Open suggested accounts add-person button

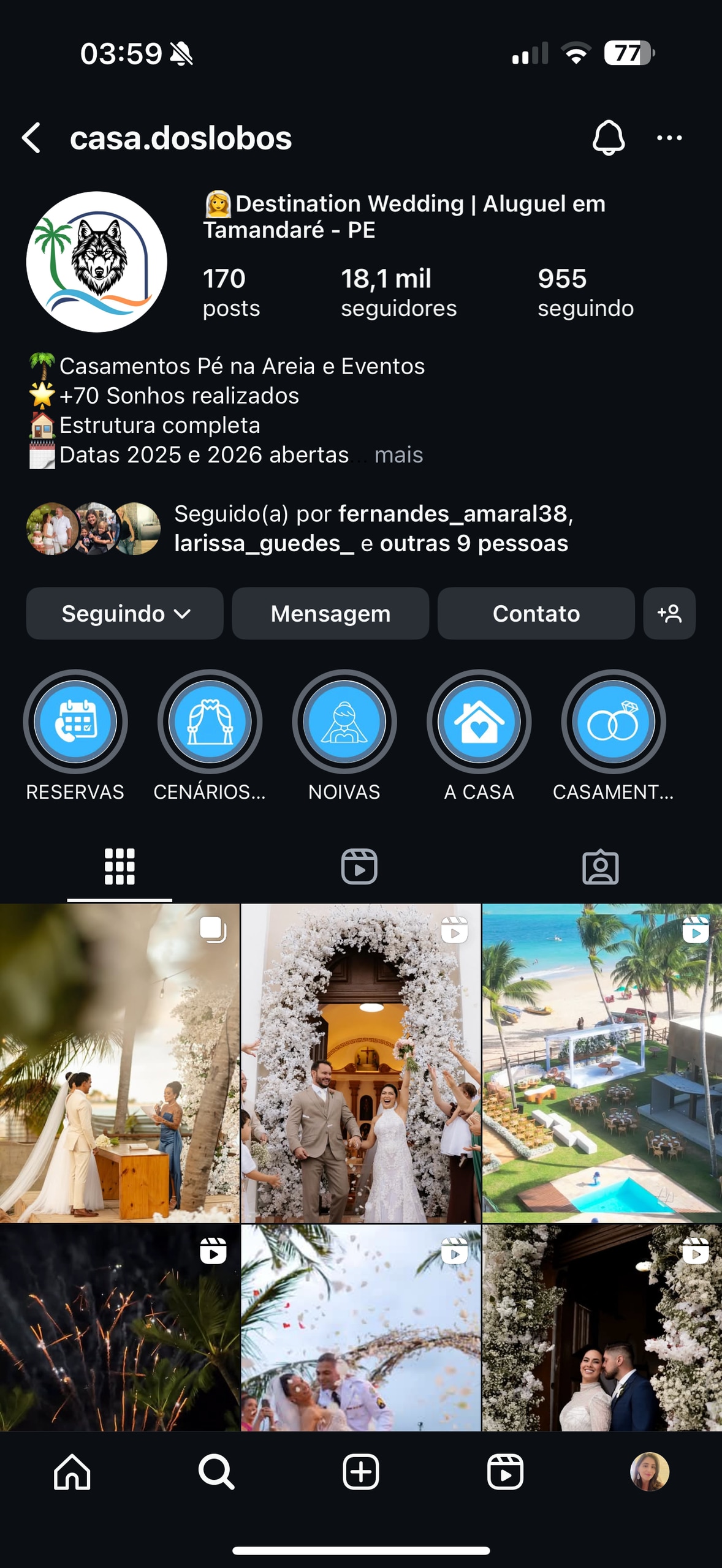pyautogui.click(x=669, y=614)
